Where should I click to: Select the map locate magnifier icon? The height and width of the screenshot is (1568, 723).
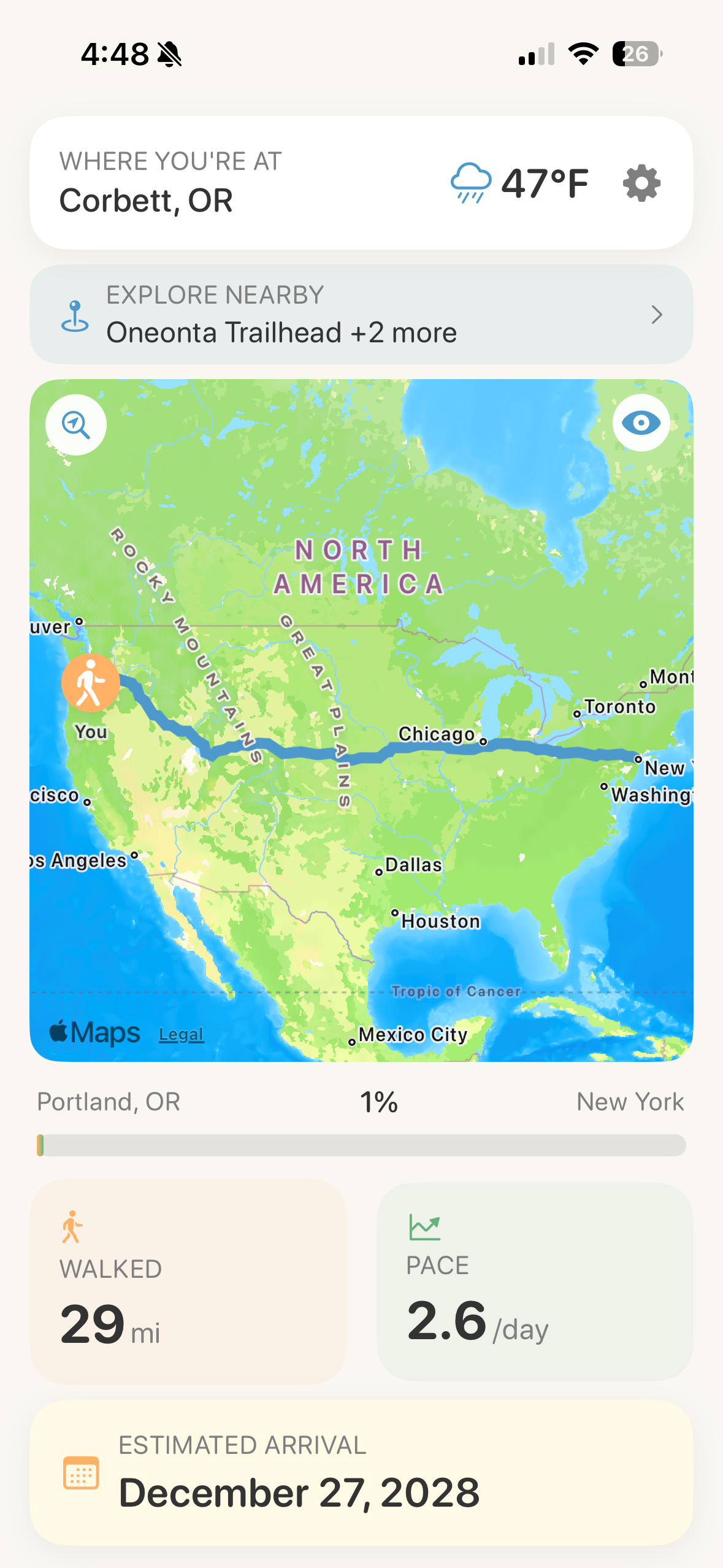[x=75, y=423]
